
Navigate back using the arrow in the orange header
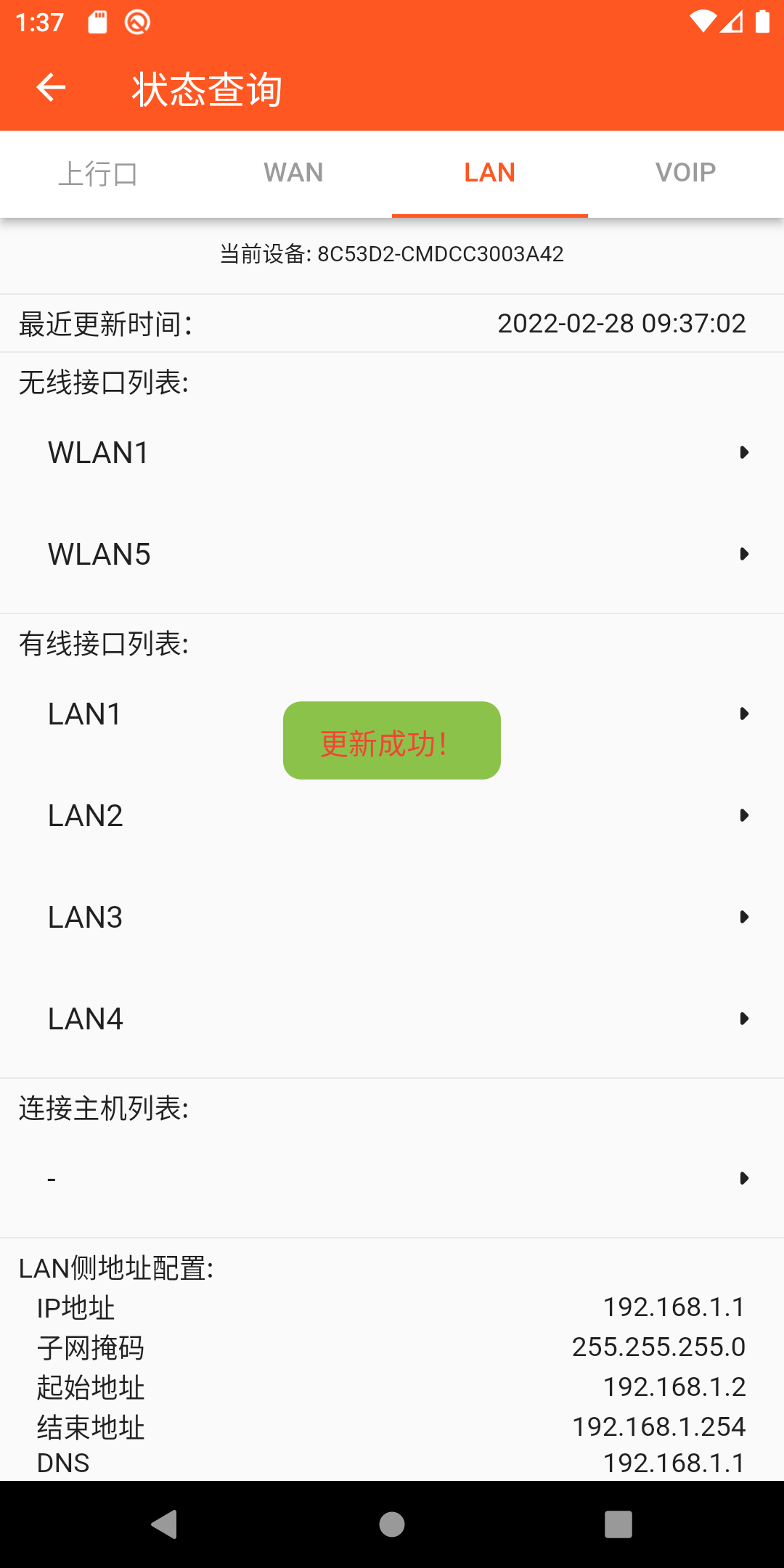point(49,87)
